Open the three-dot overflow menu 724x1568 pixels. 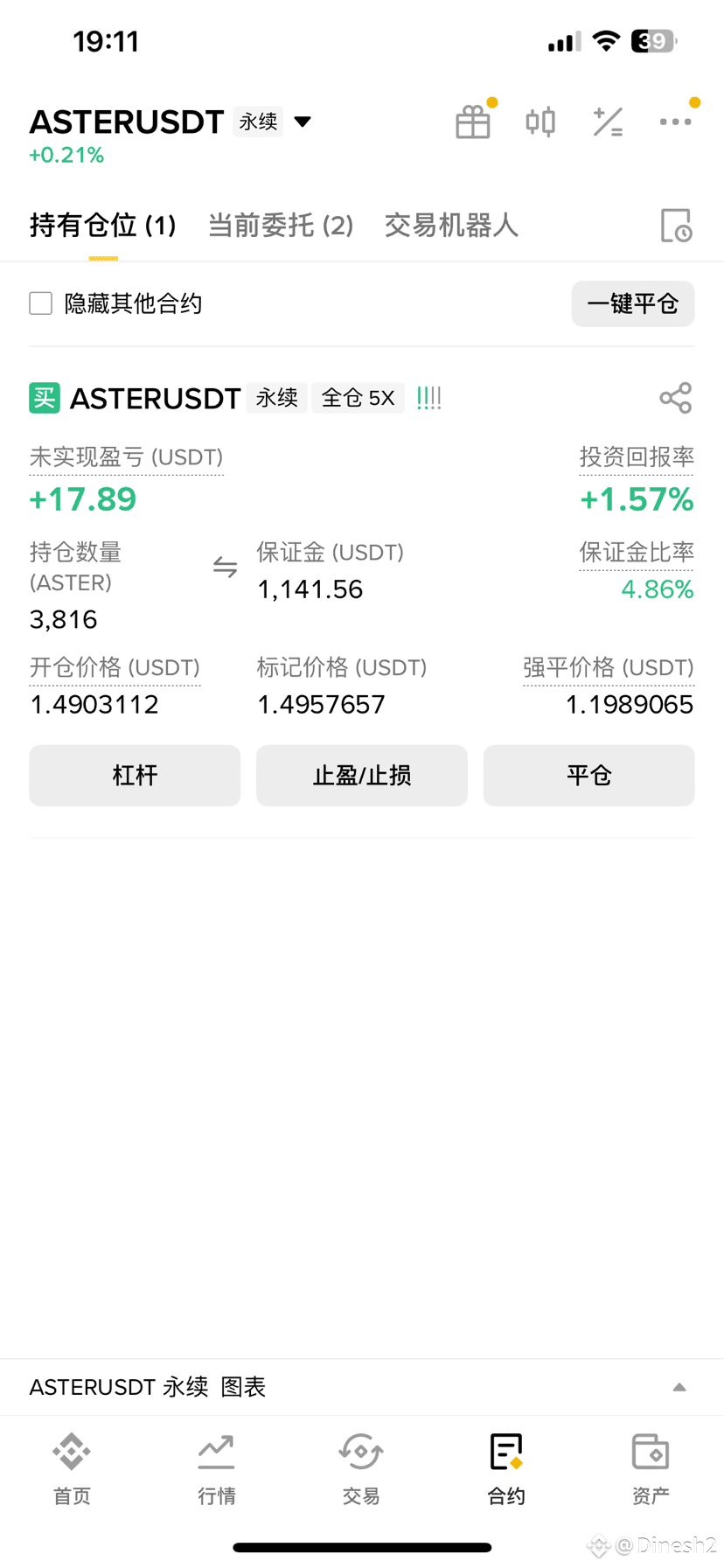tap(675, 122)
